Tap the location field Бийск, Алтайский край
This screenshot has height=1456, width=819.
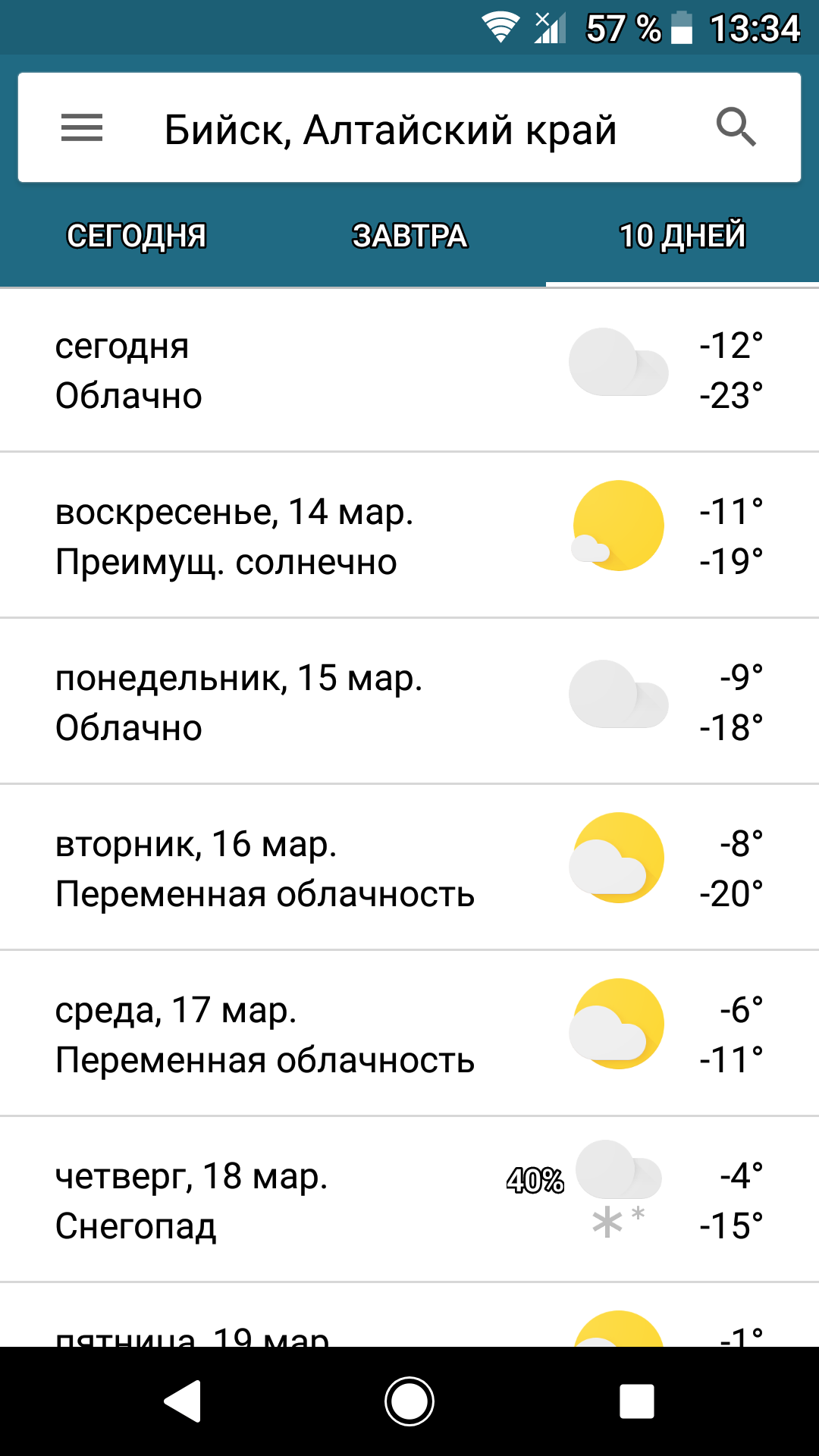tap(391, 130)
